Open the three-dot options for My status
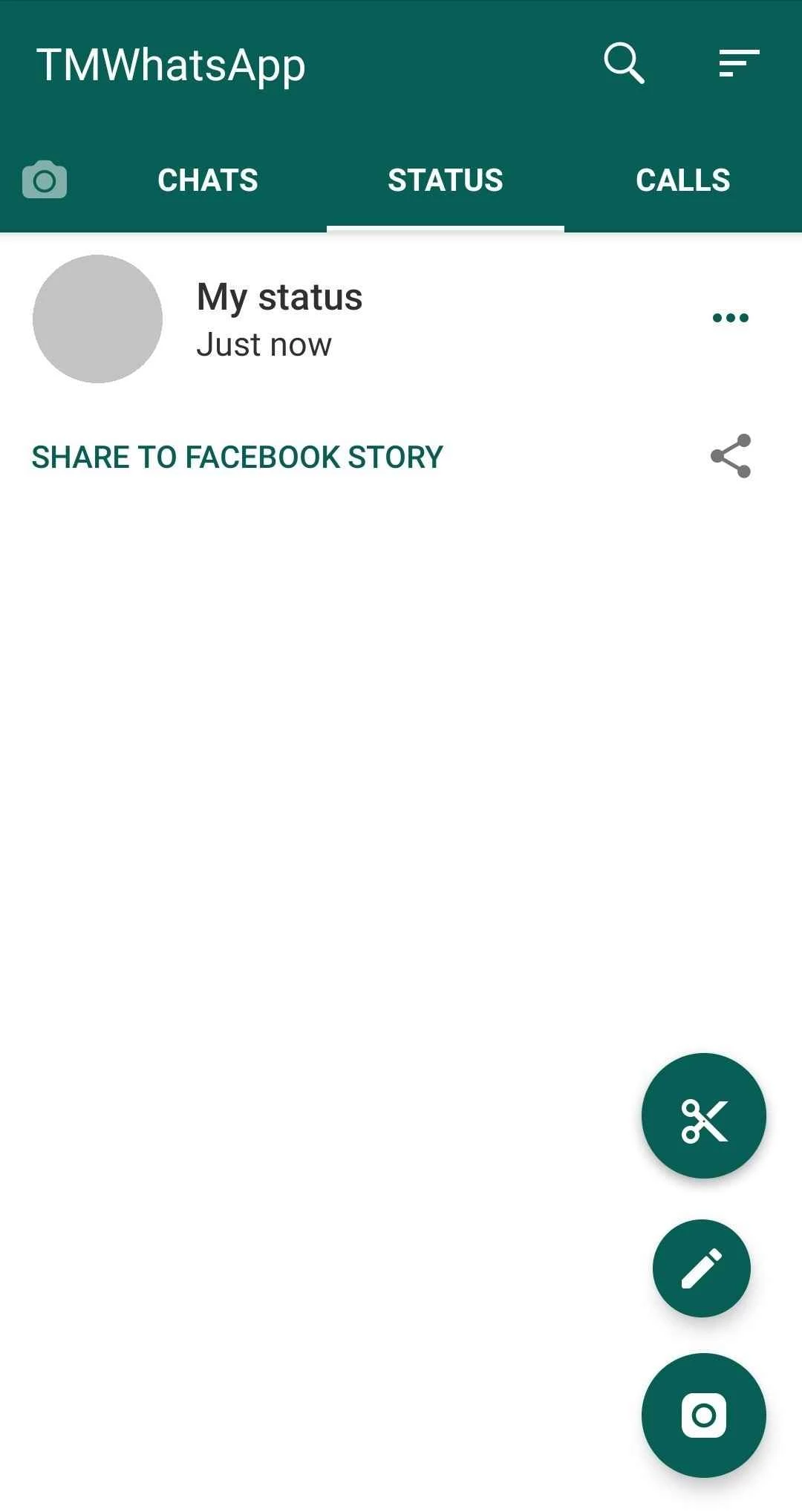 (x=731, y=318)
